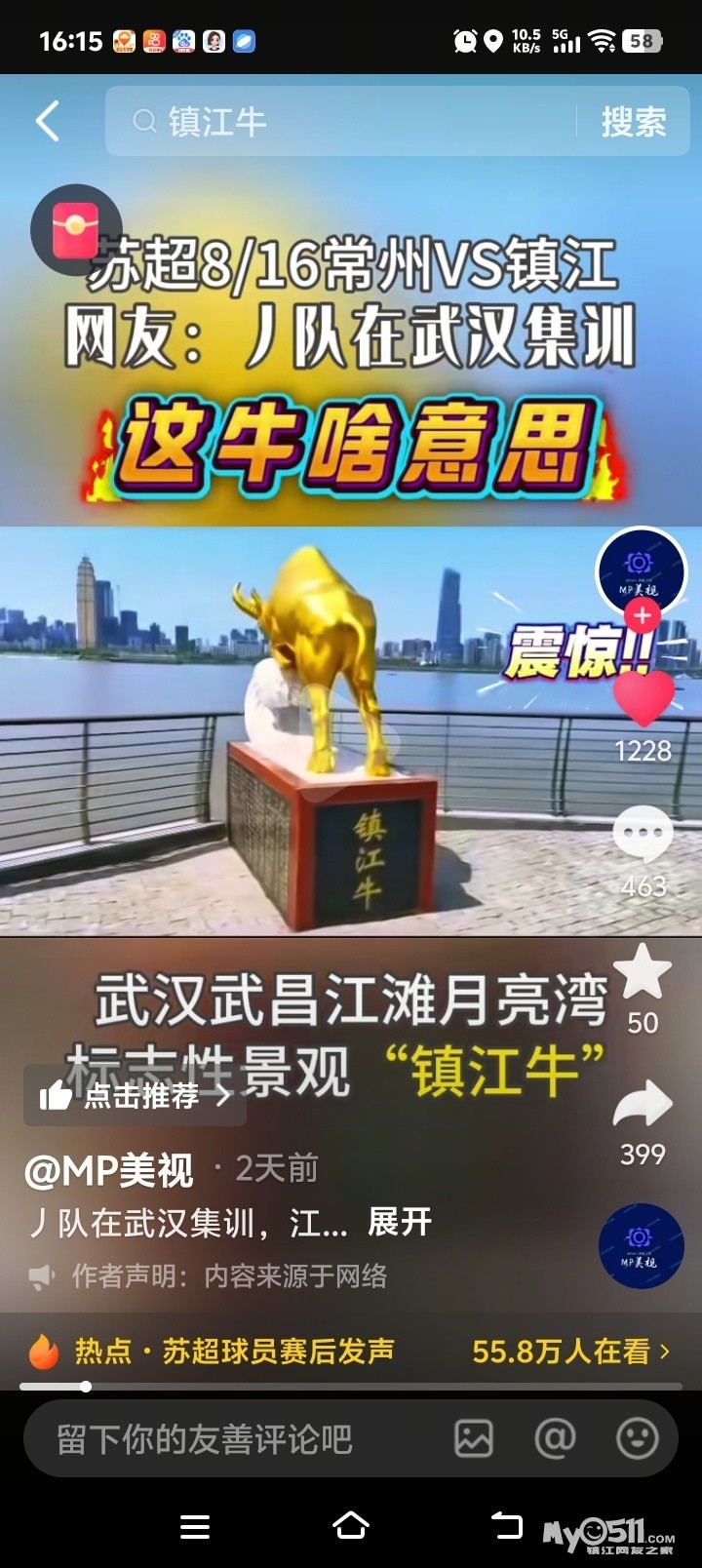Tap 点击推荐 to recommend

pyautogui.click(x=135, y=1095)
